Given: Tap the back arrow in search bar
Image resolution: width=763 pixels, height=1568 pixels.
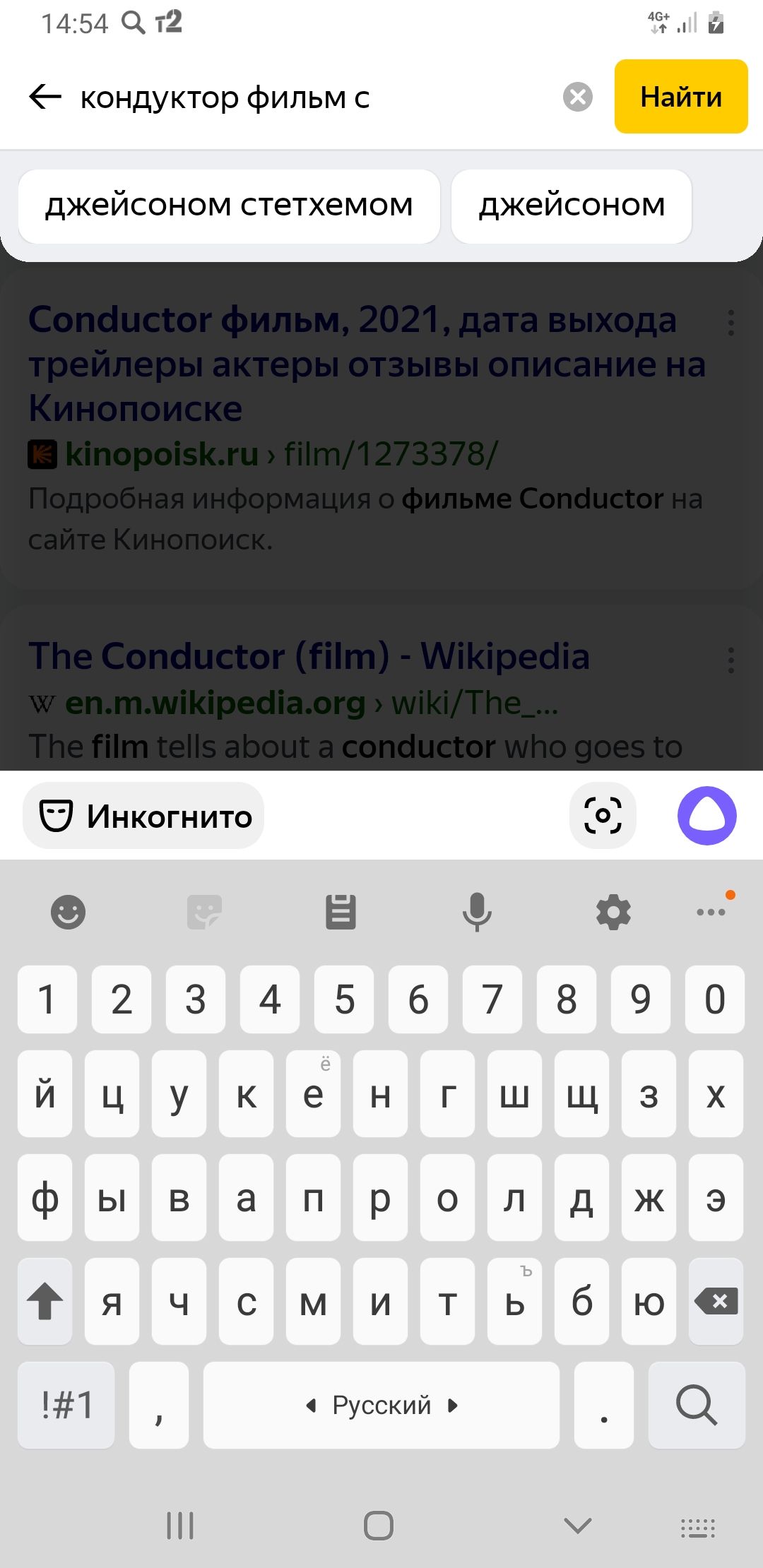Looking at the screenshot, I should pos(45,97).
